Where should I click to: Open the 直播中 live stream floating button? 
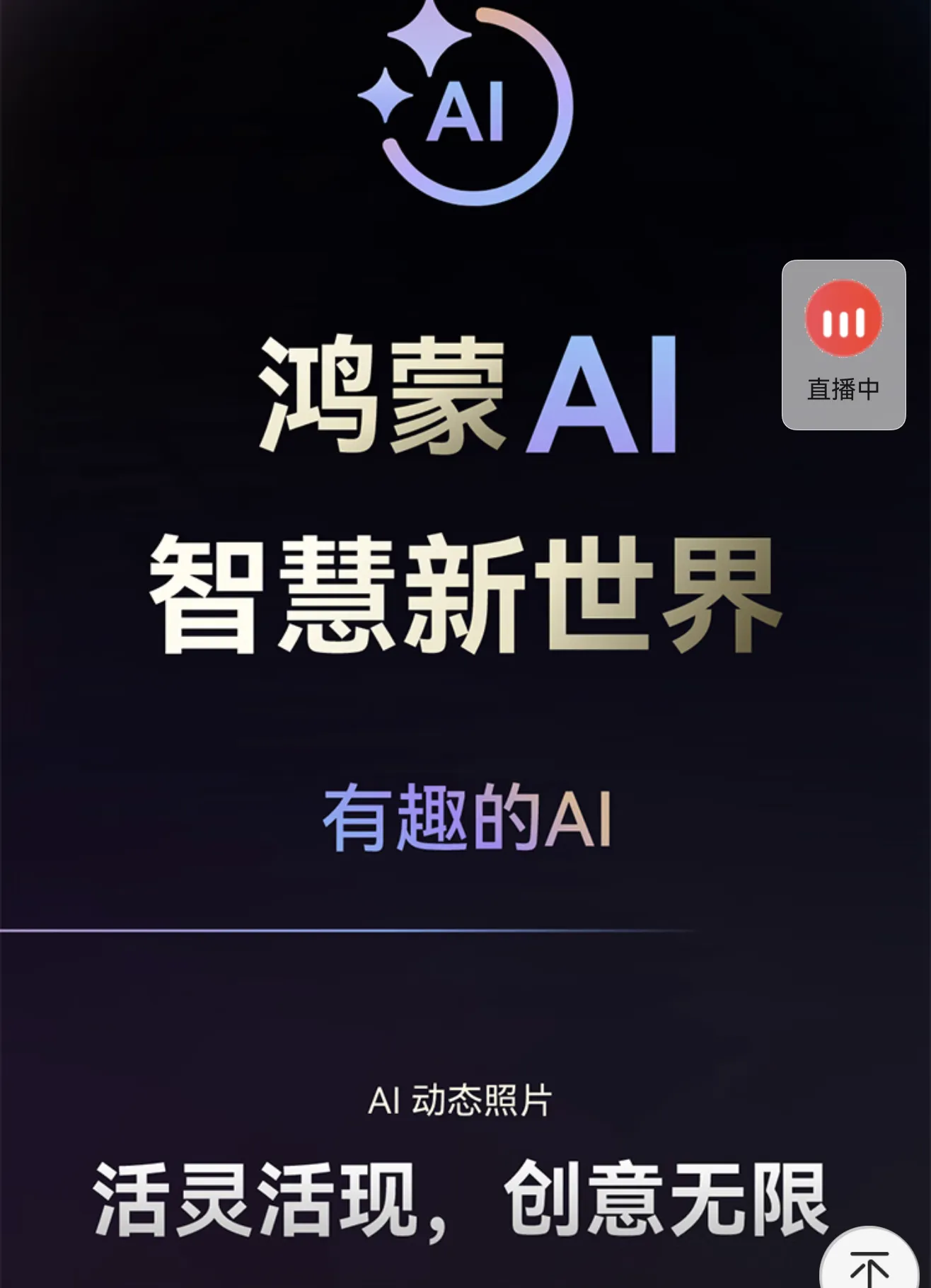pos(843,344)
